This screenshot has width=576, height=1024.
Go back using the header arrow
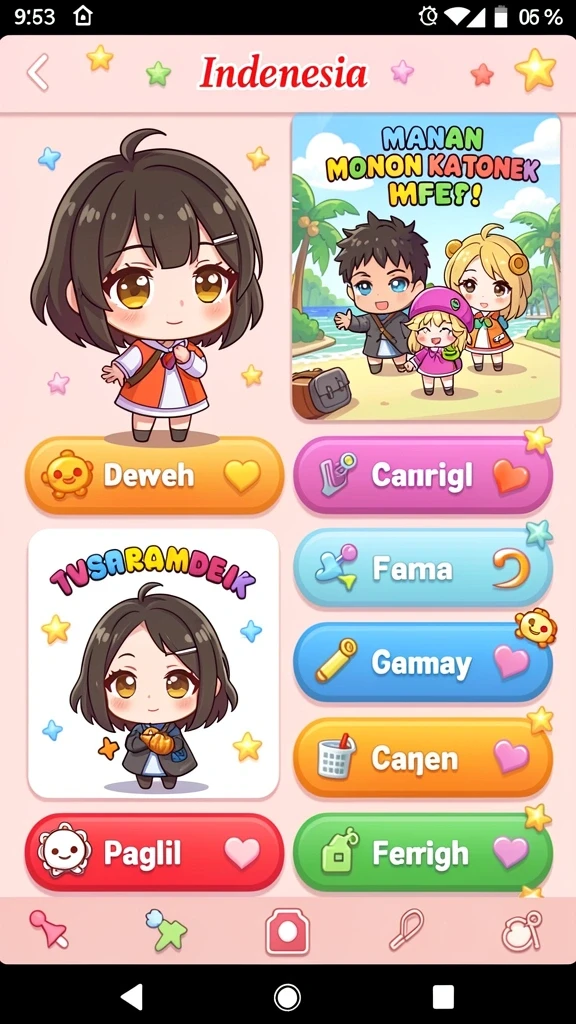[x=38, y=72]
